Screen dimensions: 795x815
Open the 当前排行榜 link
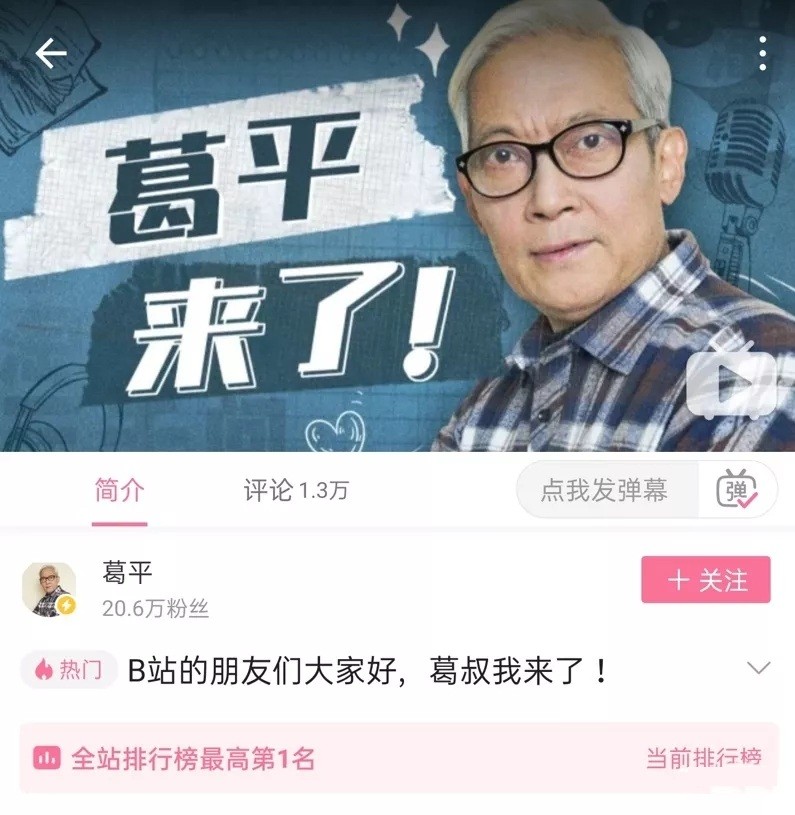point(703,758)
